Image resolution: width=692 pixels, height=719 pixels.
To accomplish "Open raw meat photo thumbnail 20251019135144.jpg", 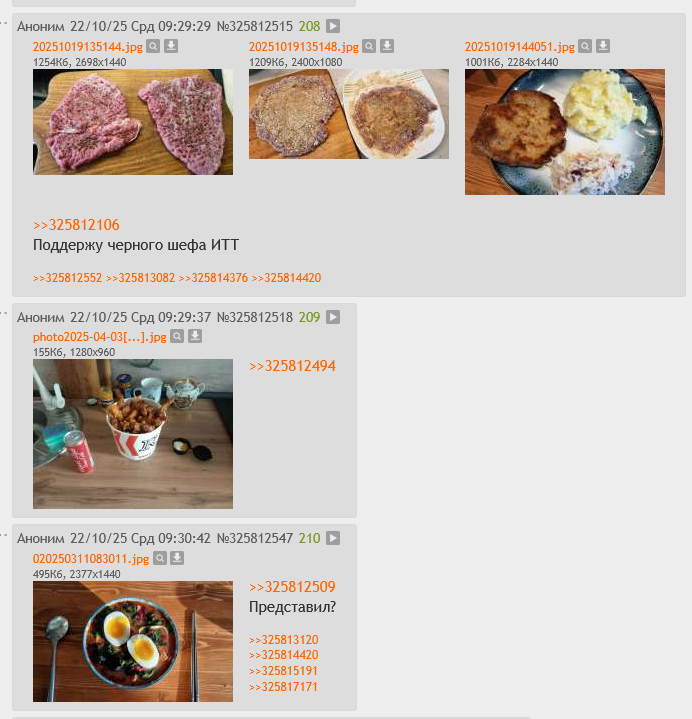I will (x=132, y=122).
